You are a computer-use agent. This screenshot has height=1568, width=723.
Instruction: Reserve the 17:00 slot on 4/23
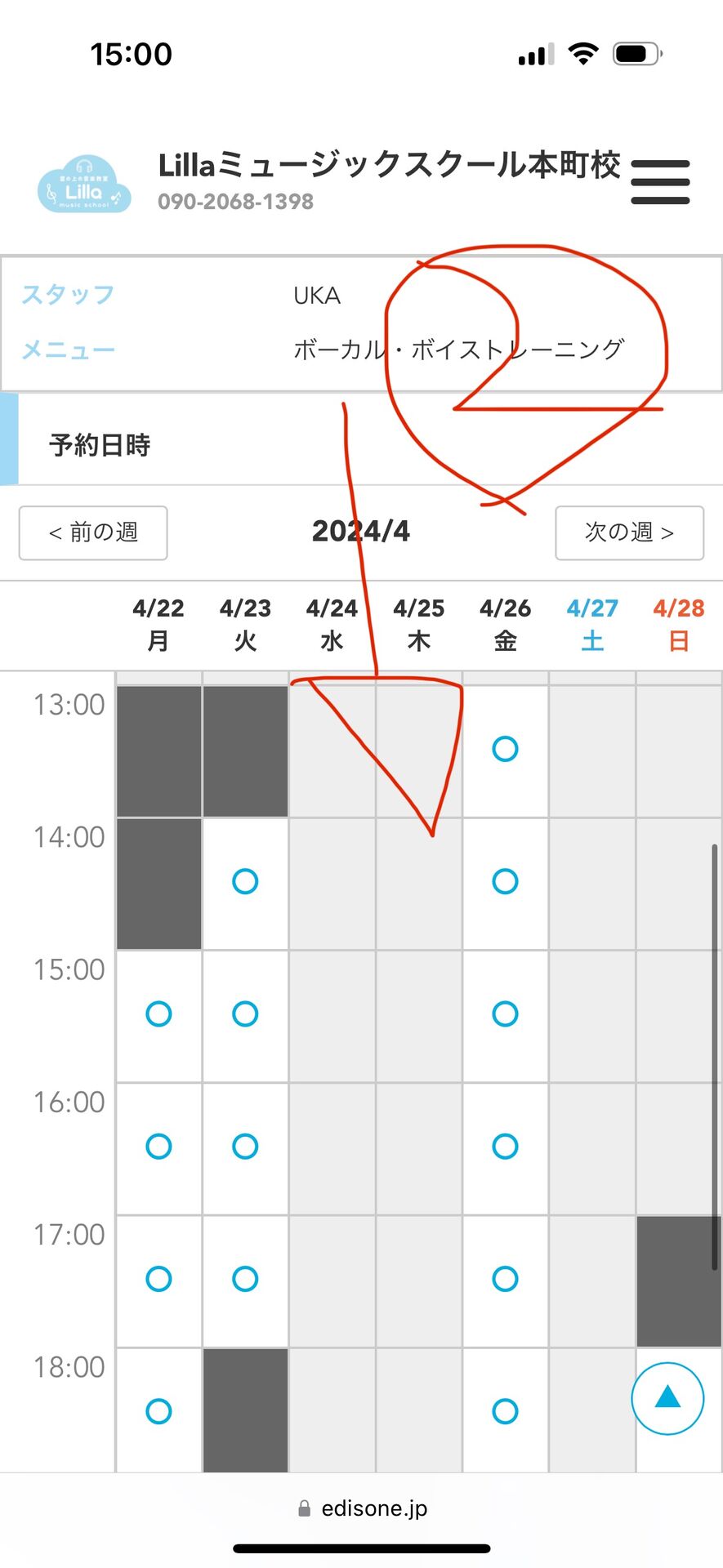click(x=245, y=1278)
